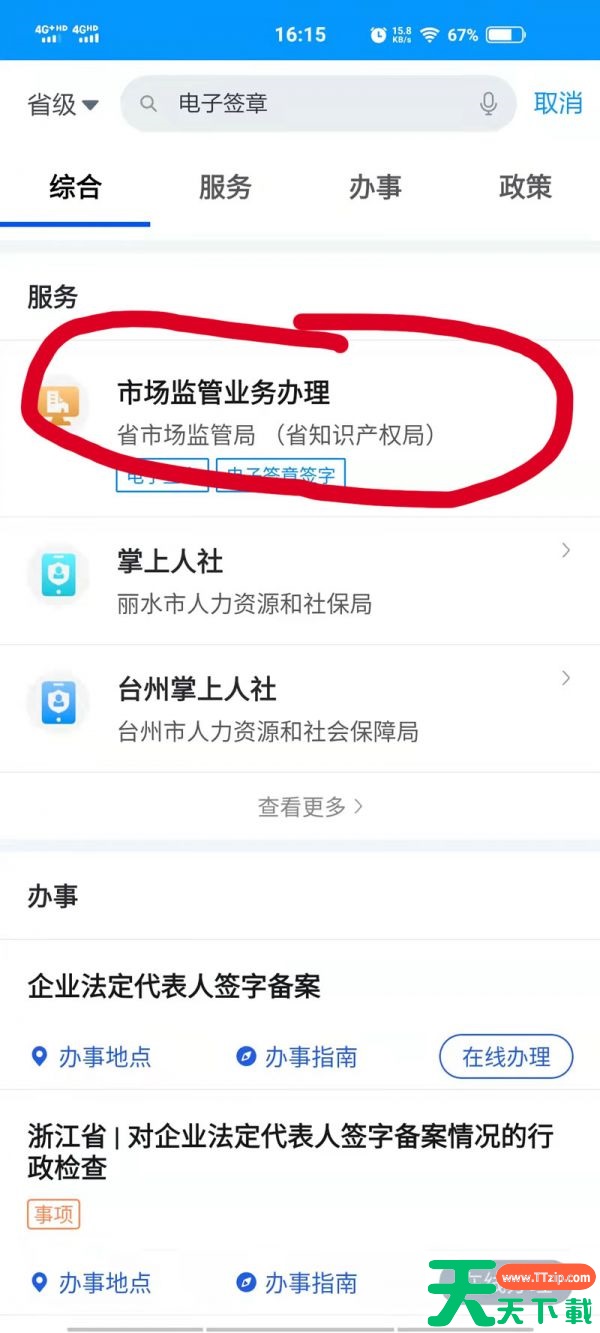Open the 市场监管业务办理 service
Screen dimensions: 600x1333
tap(224, 394)
